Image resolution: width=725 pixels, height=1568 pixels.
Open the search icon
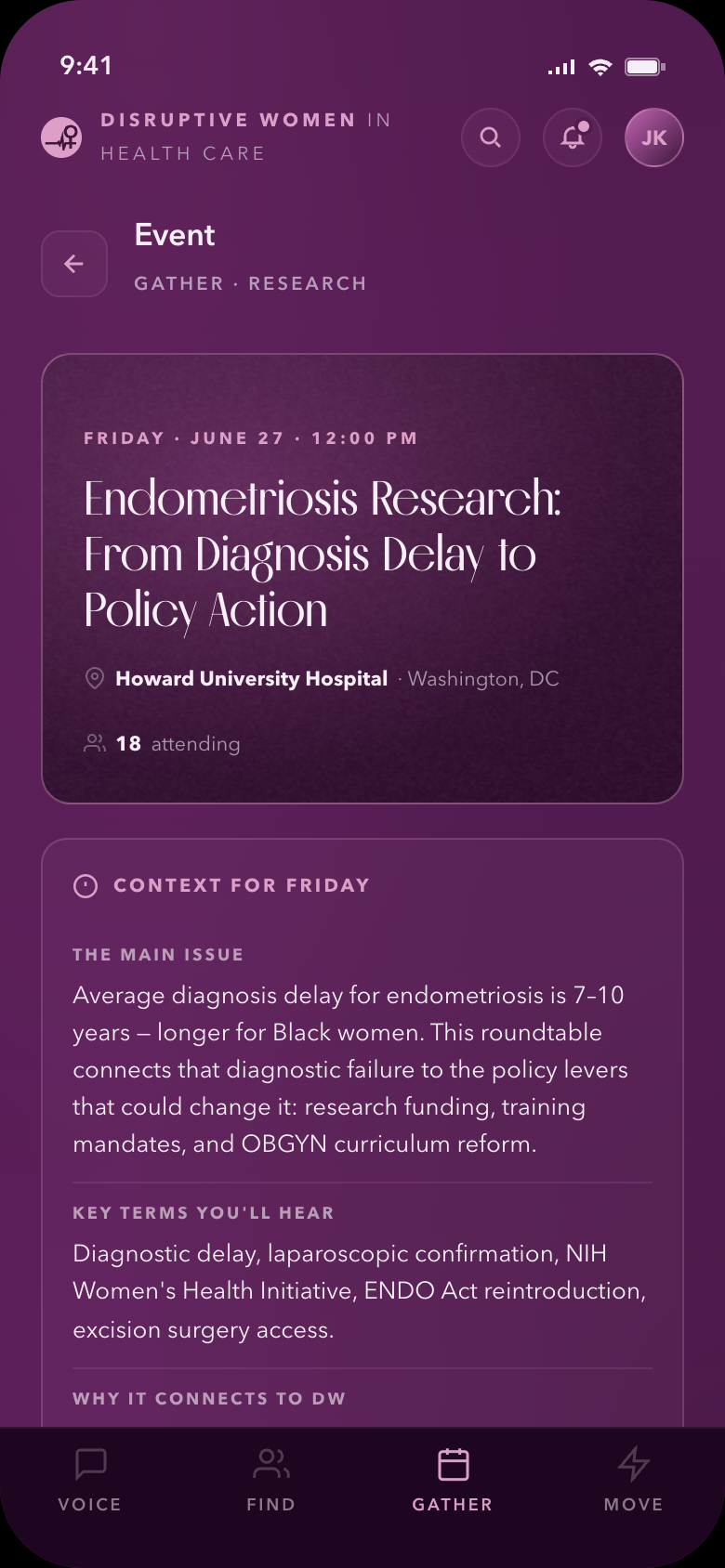click(491, 137)
